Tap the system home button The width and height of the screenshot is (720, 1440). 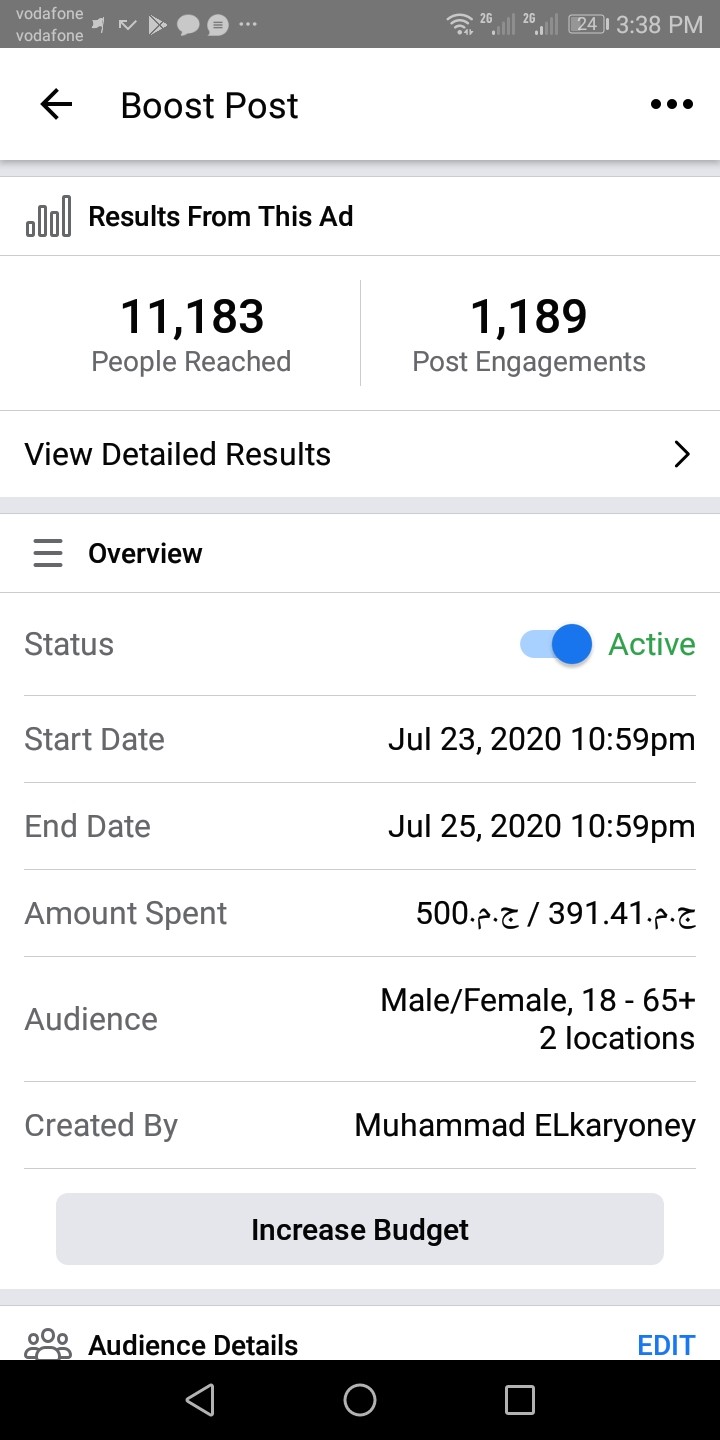(360, 1400)
